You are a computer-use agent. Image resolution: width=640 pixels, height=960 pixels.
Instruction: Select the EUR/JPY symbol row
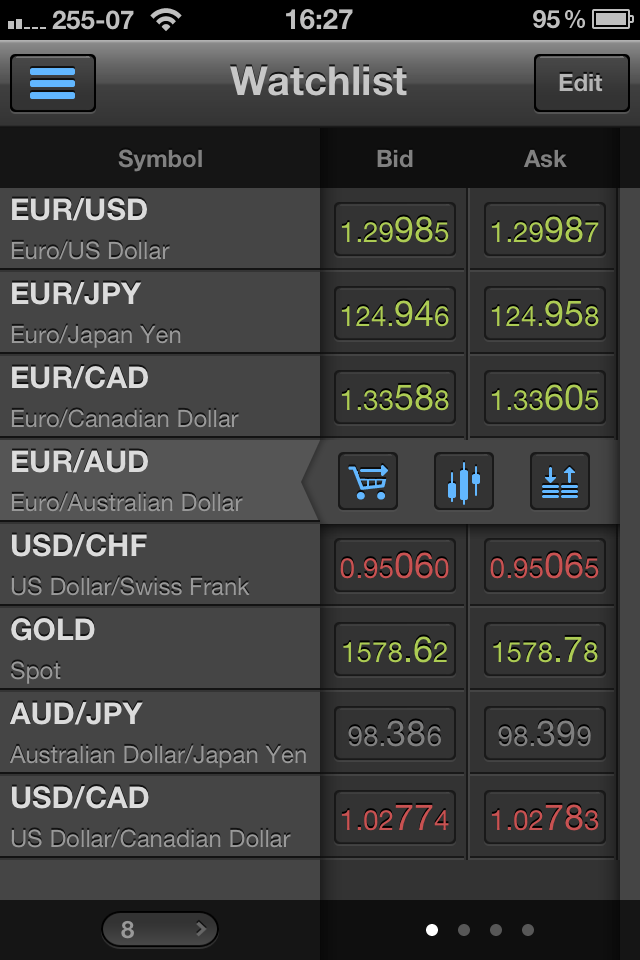(x=160, y=313)
